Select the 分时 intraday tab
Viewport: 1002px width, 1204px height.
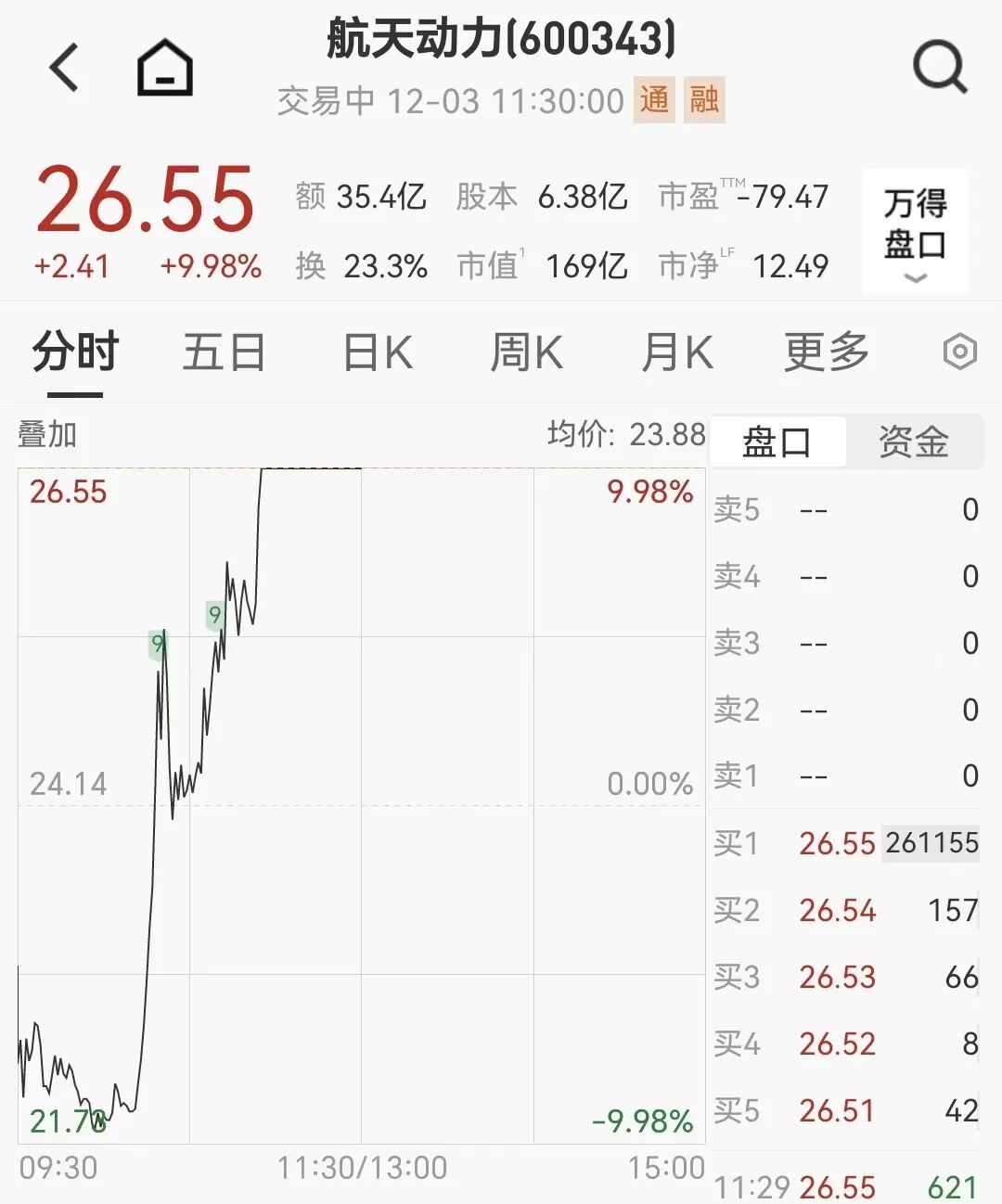click(75, 353)
